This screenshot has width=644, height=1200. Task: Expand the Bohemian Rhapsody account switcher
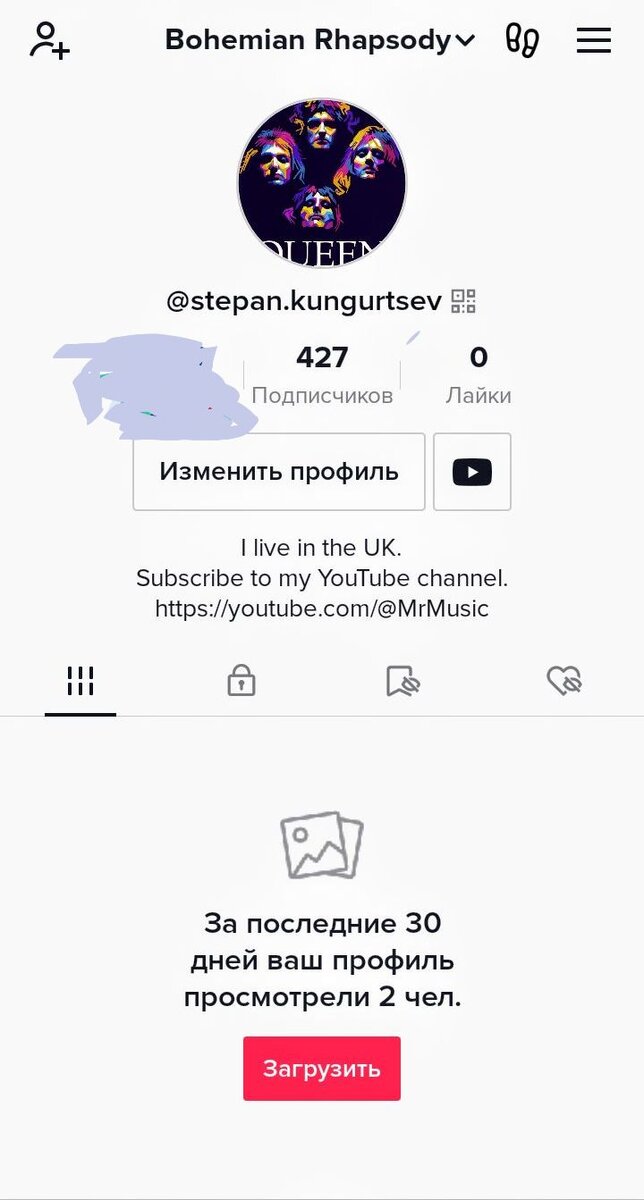(x=319, y=40)
